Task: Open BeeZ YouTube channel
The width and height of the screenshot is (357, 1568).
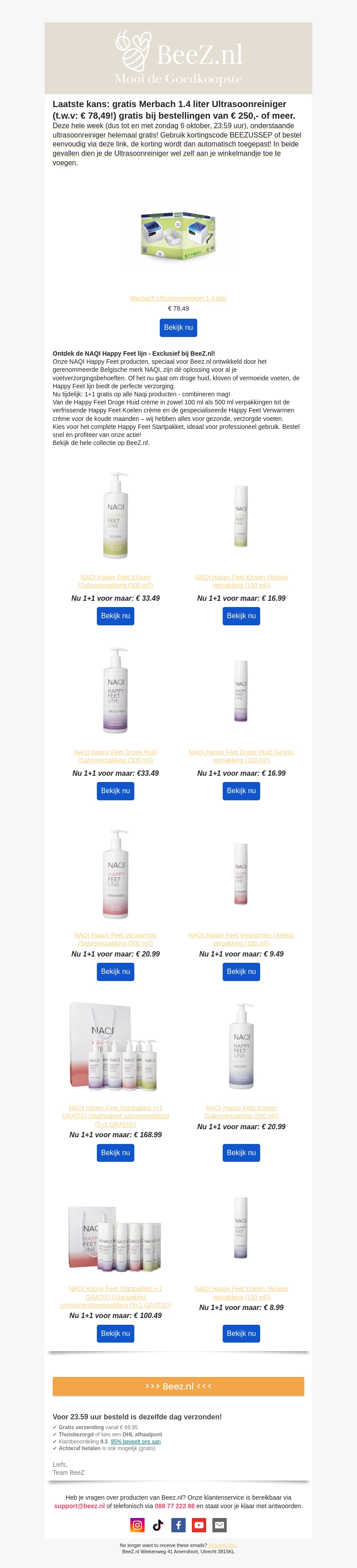Action: 199,1525
